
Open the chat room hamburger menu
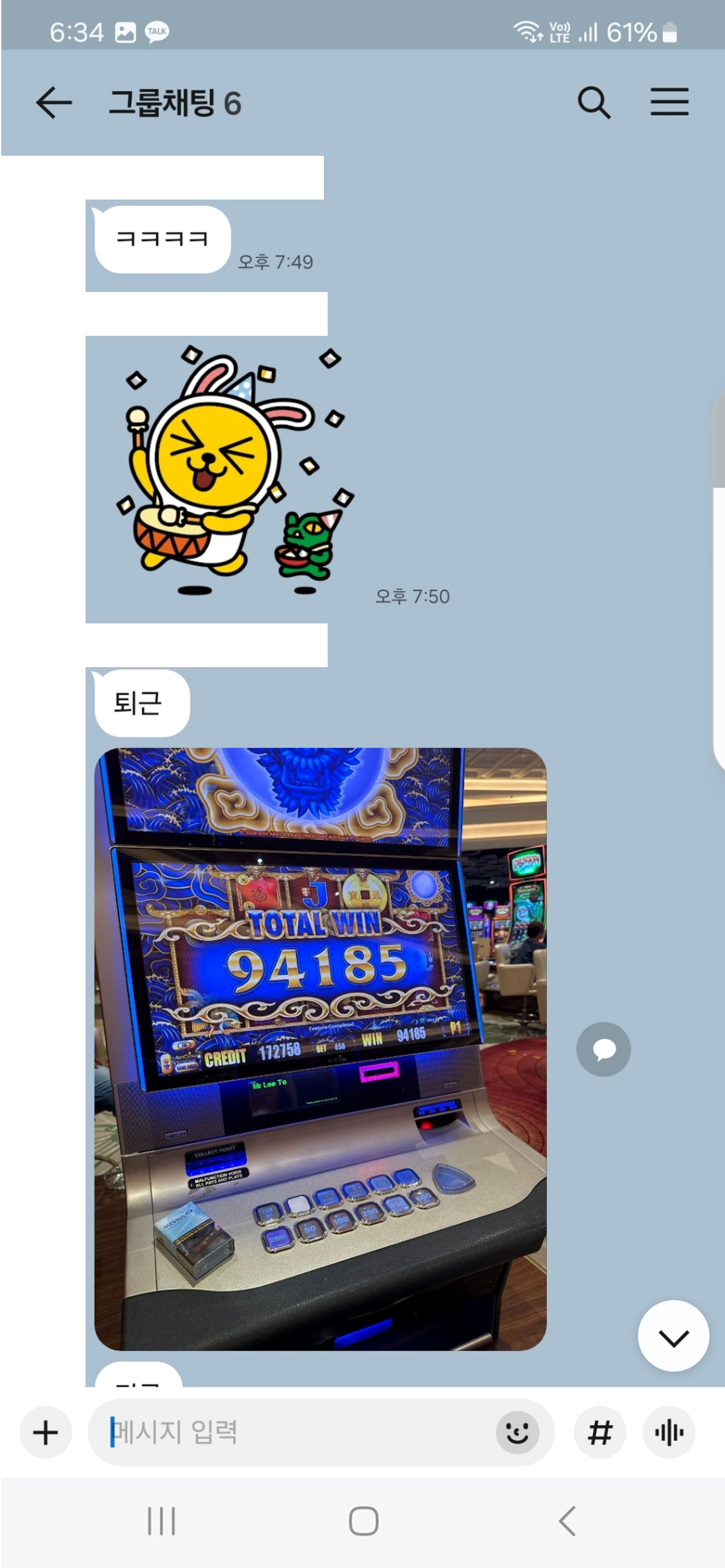(x=669, y=102)
